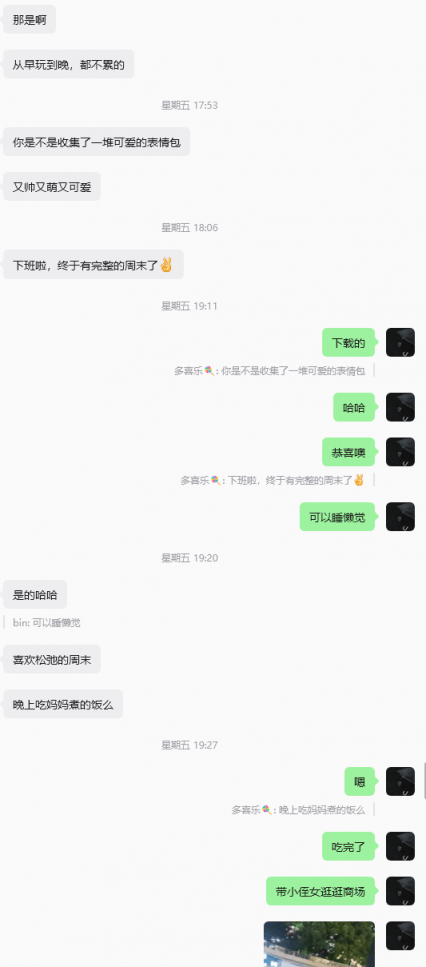Image resolution: width=426 pixels, height=967 pixels.
Task: Open profile from avatar beside "带小侄女逛逛商场"
Action: (x=400, y=891)
